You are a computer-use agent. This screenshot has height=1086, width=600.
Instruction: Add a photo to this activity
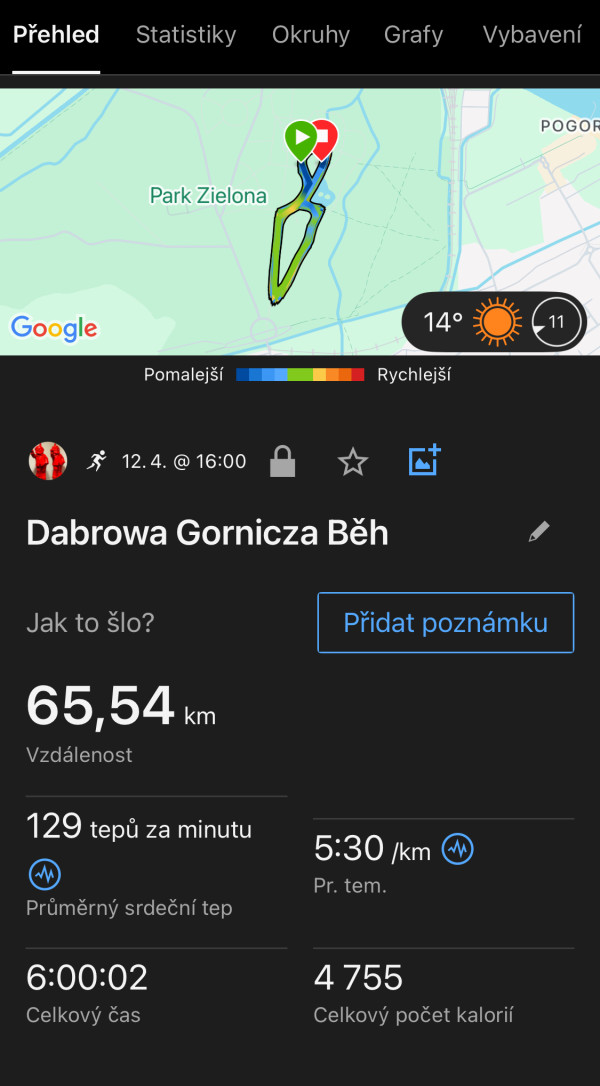pyautogui.click(x=425, y=461)
